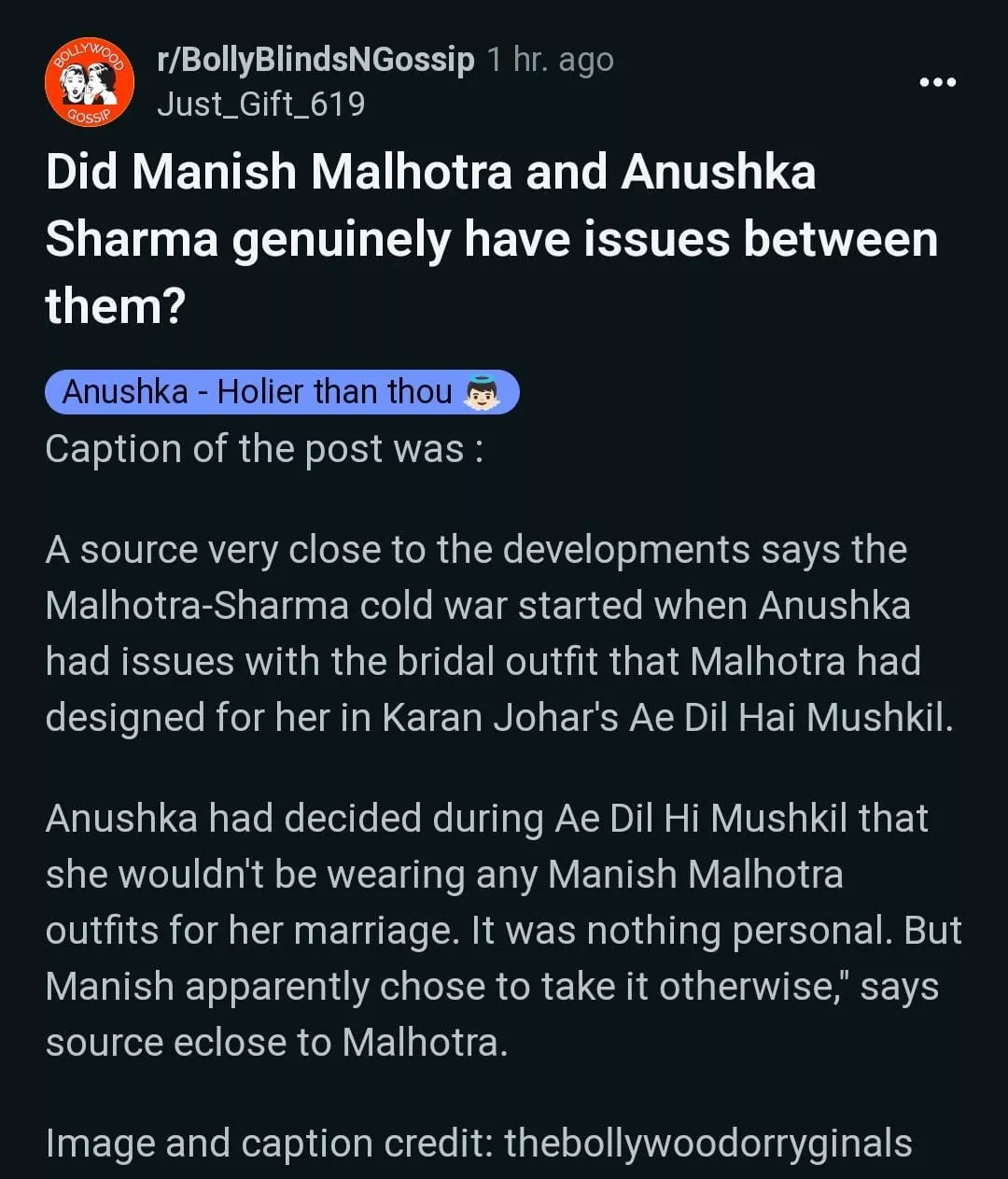The image size is (1008, 1179).
Task: Tap the BollyBlindsNGossip community avatar
Action: tap(89, 82)
